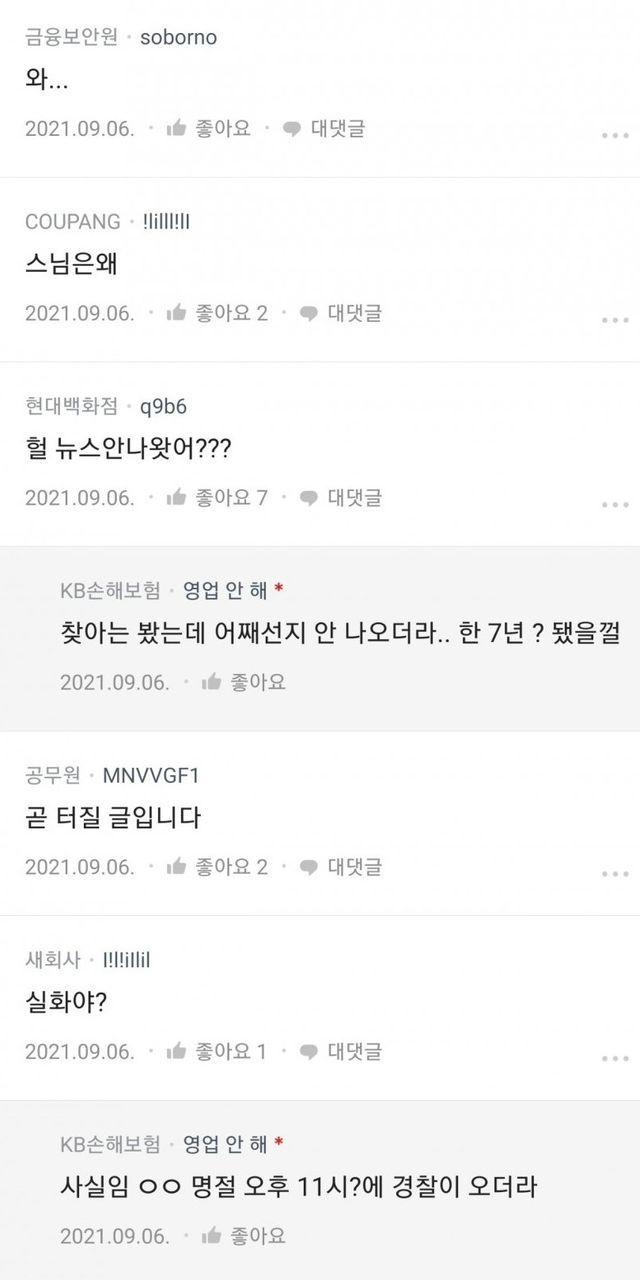Reply to soborno's comment '와...'
Screen dimensions: 640x1280
tap(324, 129)
